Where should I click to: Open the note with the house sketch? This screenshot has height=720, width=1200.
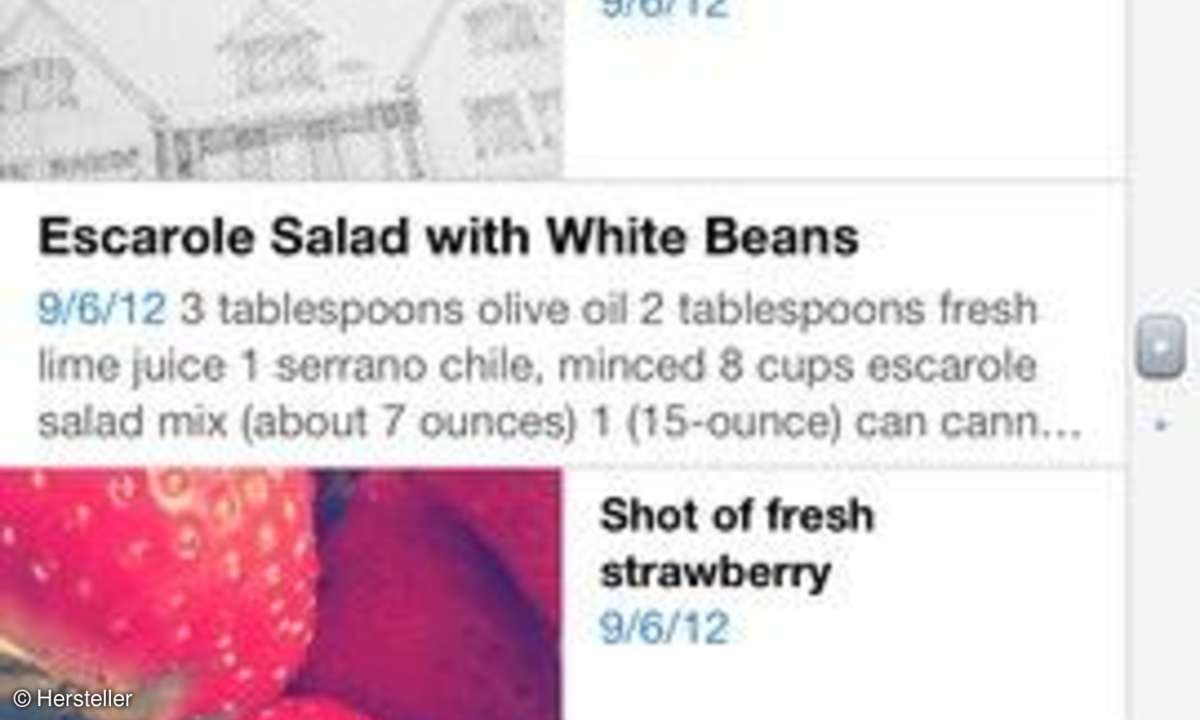(x=280, y=90)
